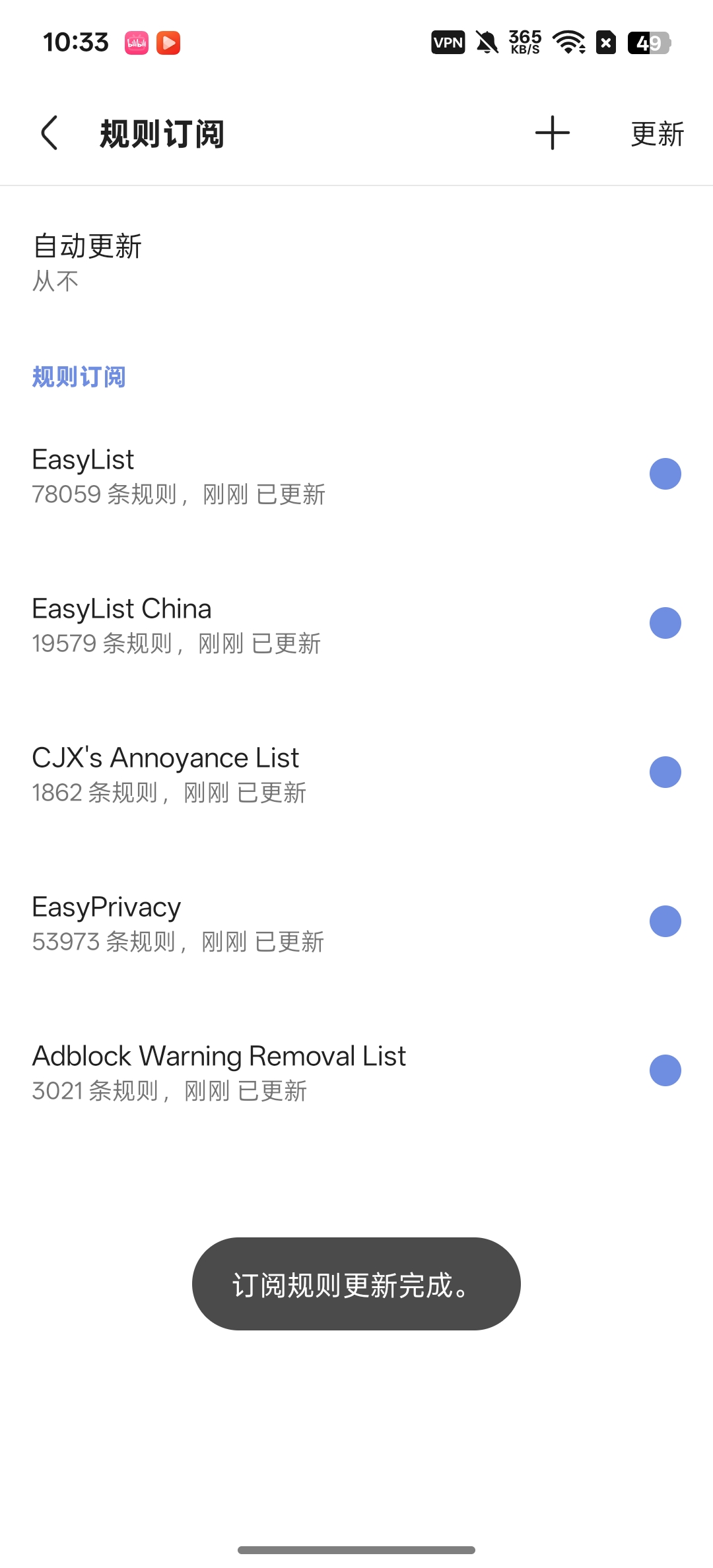Screen dimensions: 713x1568
Task: Tap 更新 to refresh subscriptions
Action: pyautogui.click(x=657, y=134)
